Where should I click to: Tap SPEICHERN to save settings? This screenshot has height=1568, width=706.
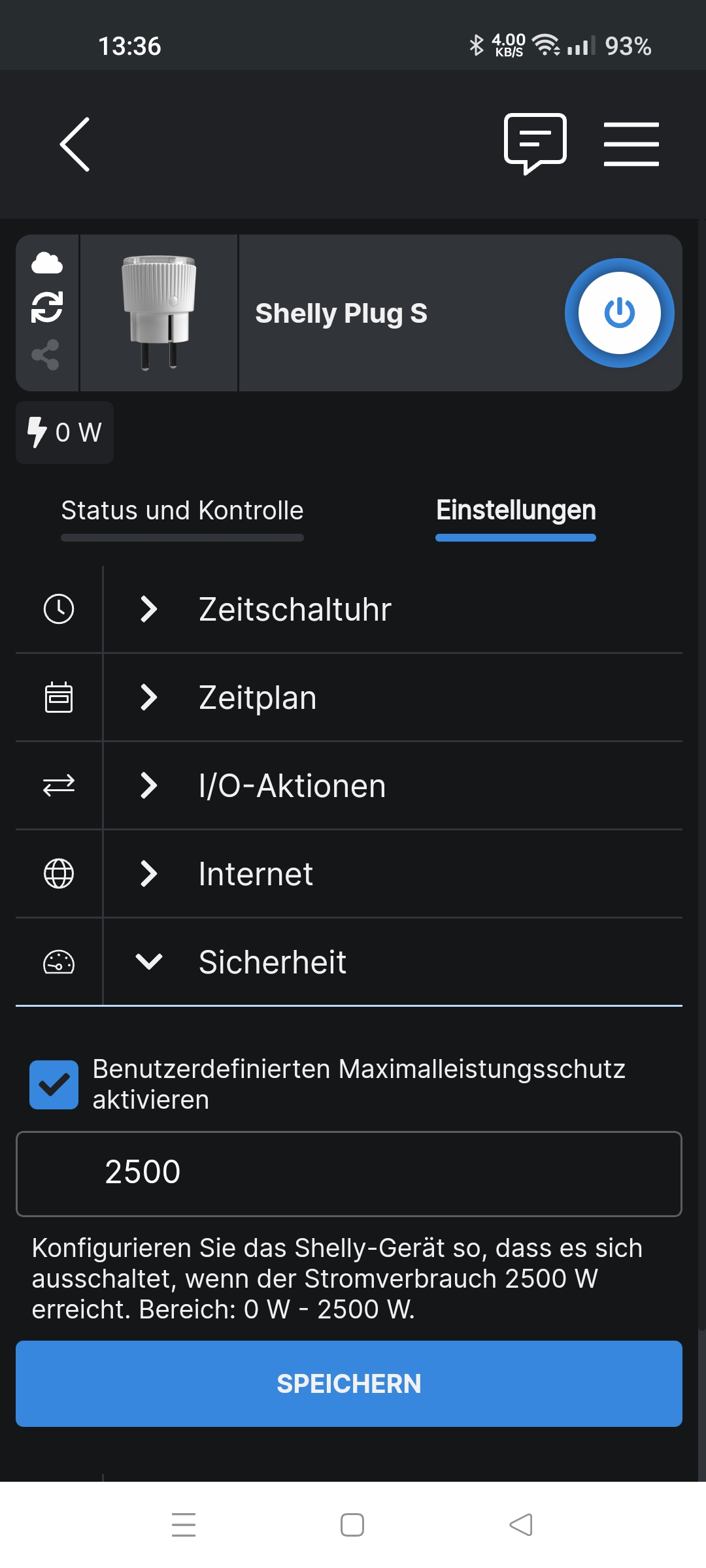pos(349,1384)
